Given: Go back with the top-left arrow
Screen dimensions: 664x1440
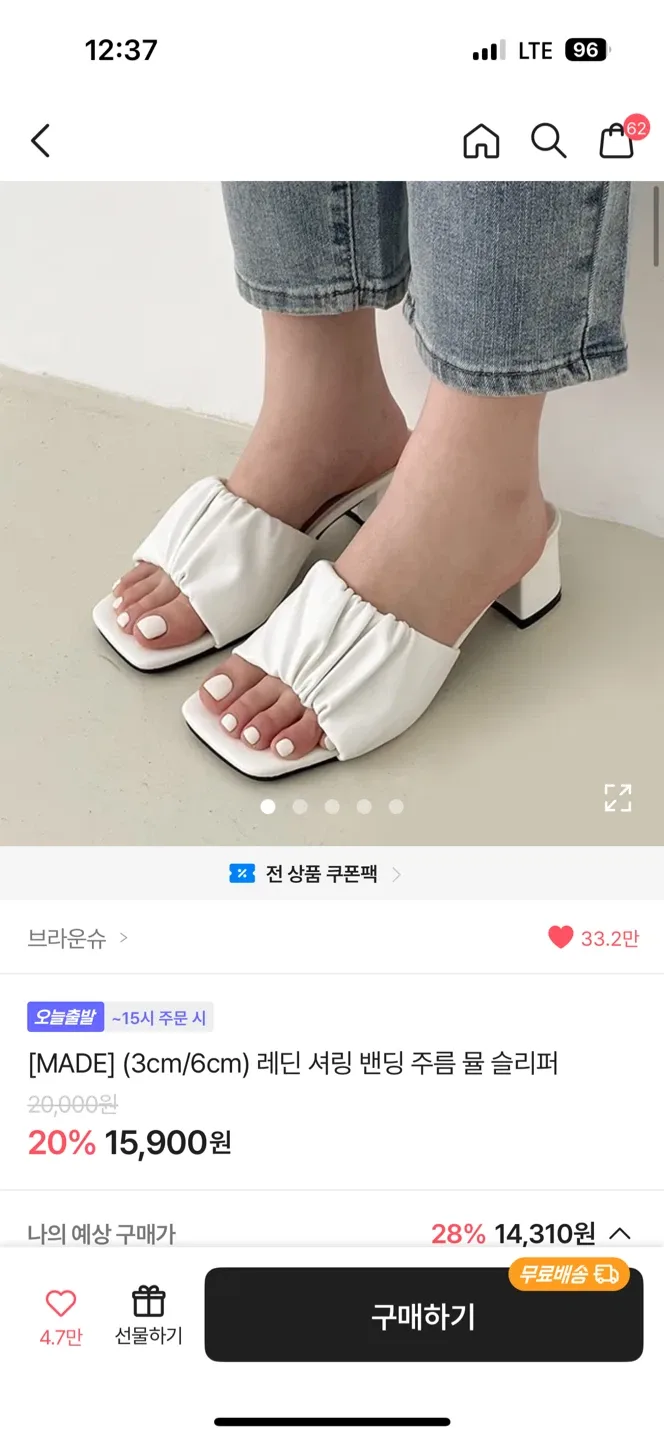Looking at the screenshot, I should (40, 141).
